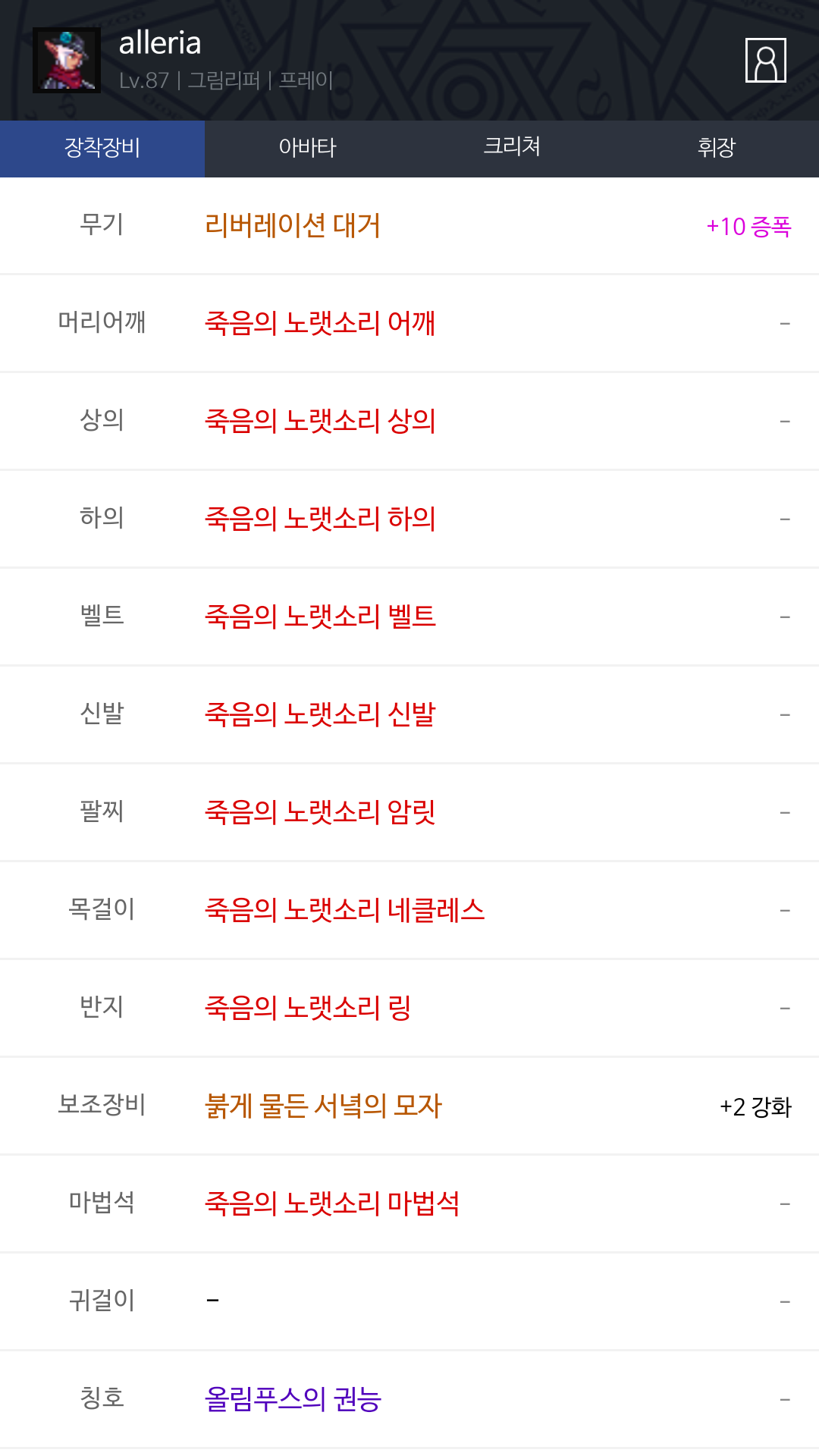Open the 휘장 tab
819x1456 pixels.
pos(717,149)
